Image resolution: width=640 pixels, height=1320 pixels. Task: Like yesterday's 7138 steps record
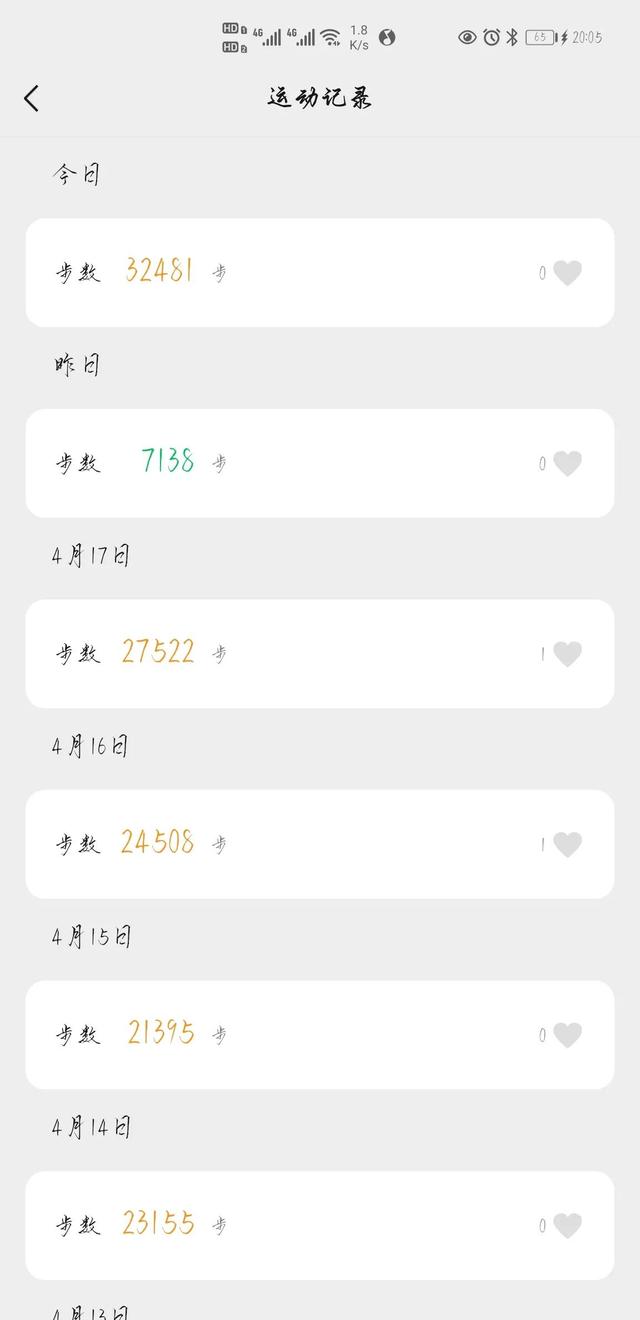pyautogui.click(x=567, y=463)
